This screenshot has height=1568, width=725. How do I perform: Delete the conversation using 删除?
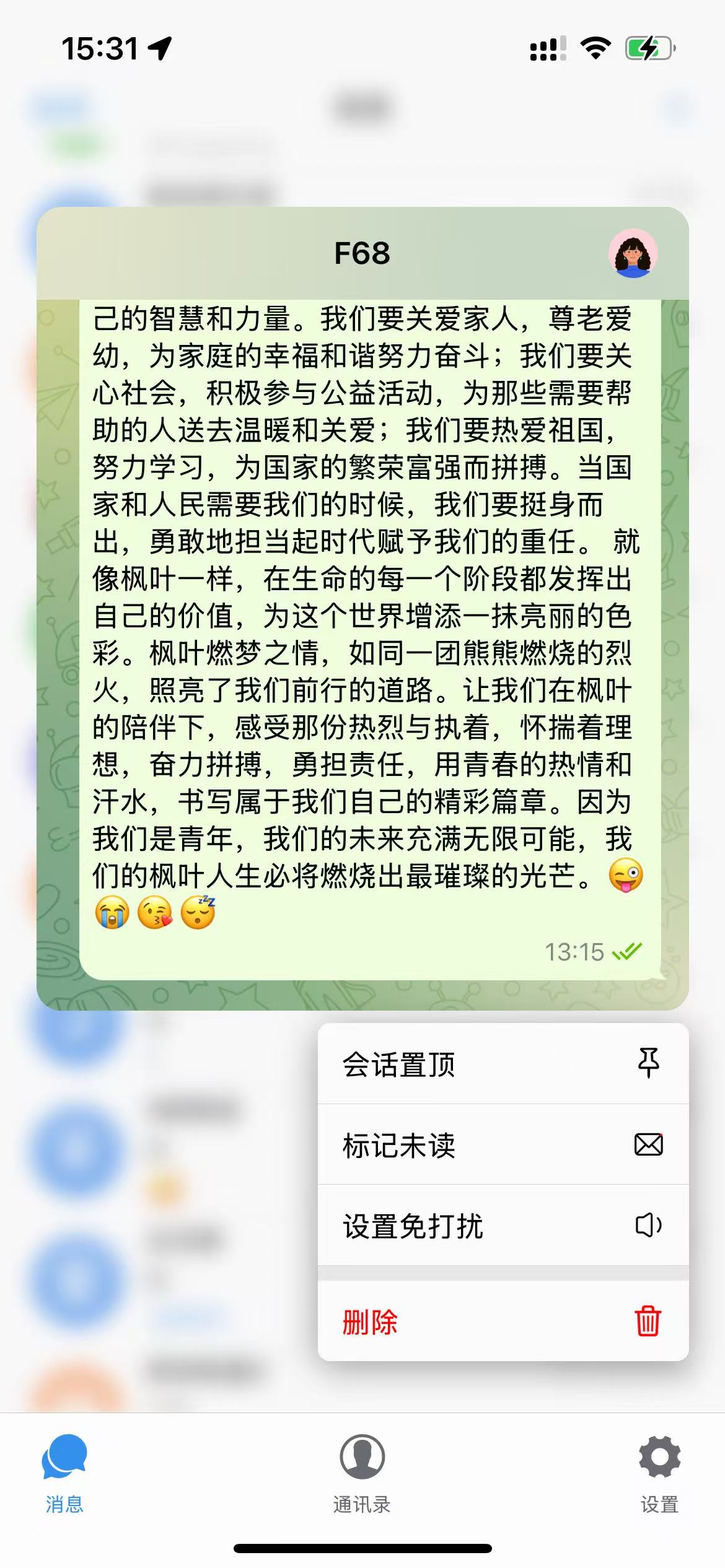pos(503,1322)
